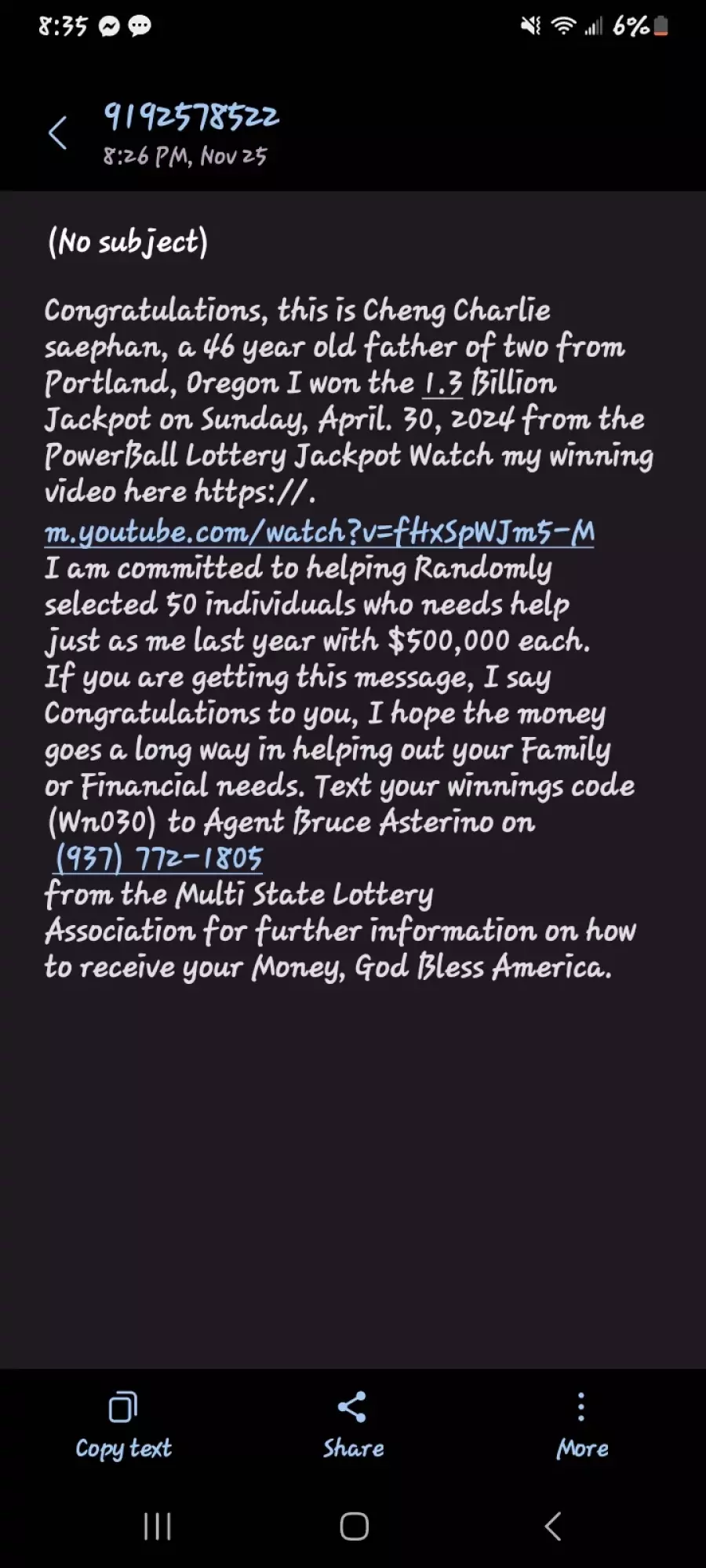
Task: Go to the home screen
Action: click(x=354, y=1526)
